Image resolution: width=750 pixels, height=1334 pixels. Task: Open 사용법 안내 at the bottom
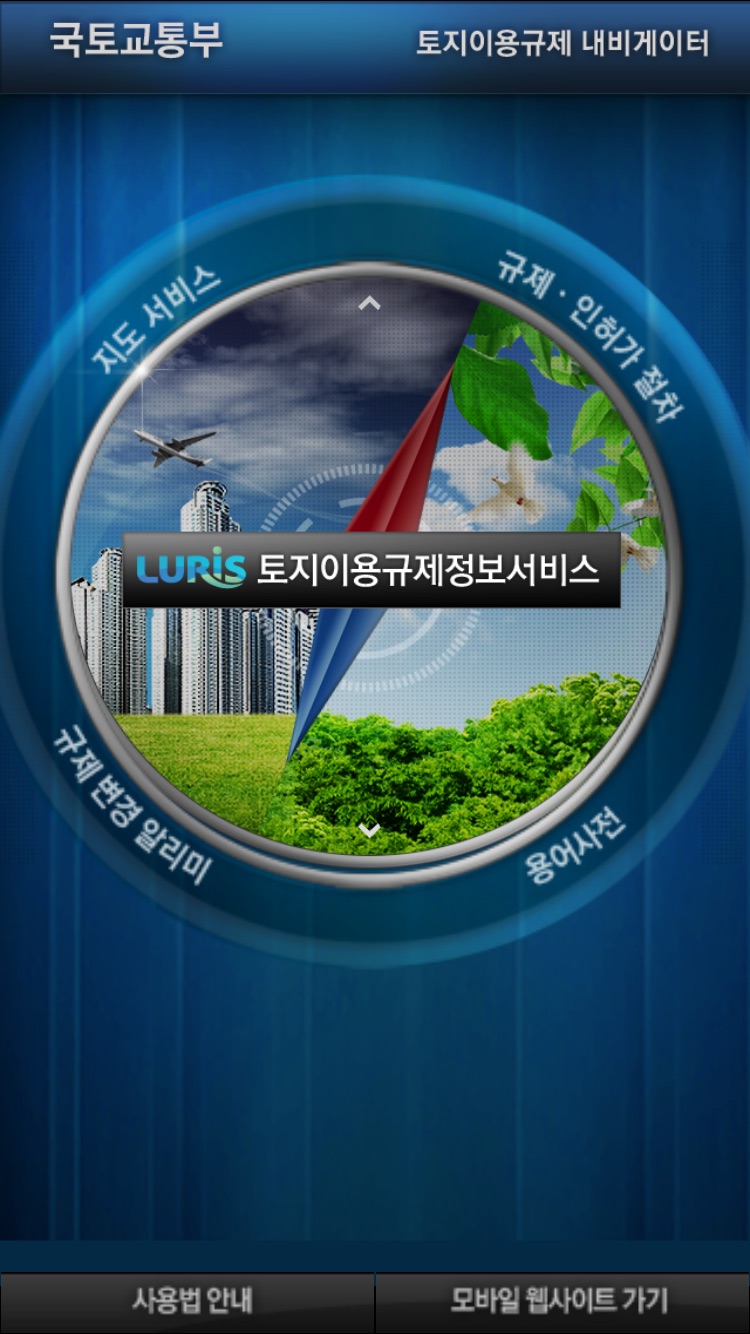coord(190,1300)
